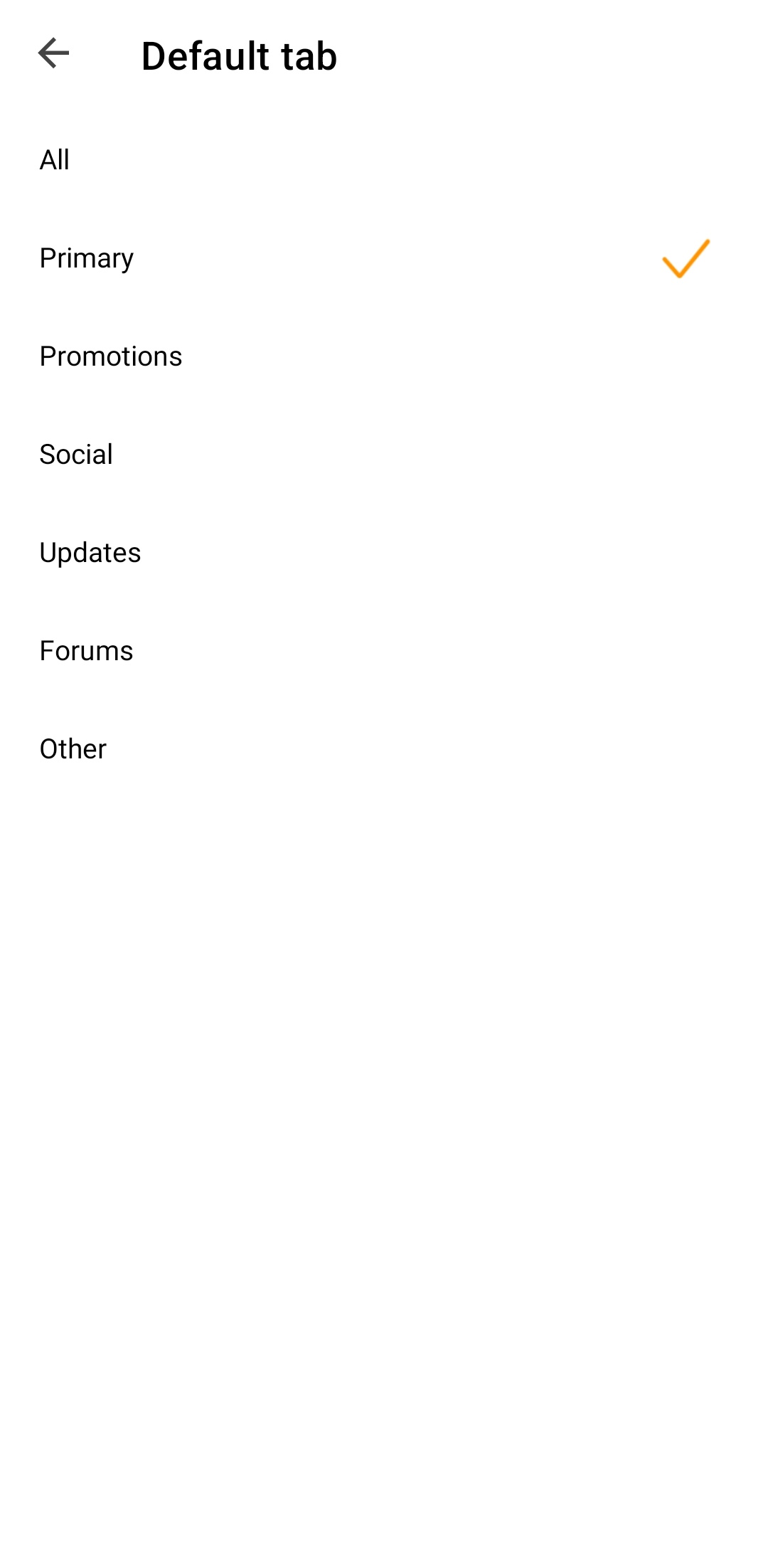The height and width of the screenshot is (1568, 768).
Task: Tap the checked Primary option
Action: coord(384,258)
